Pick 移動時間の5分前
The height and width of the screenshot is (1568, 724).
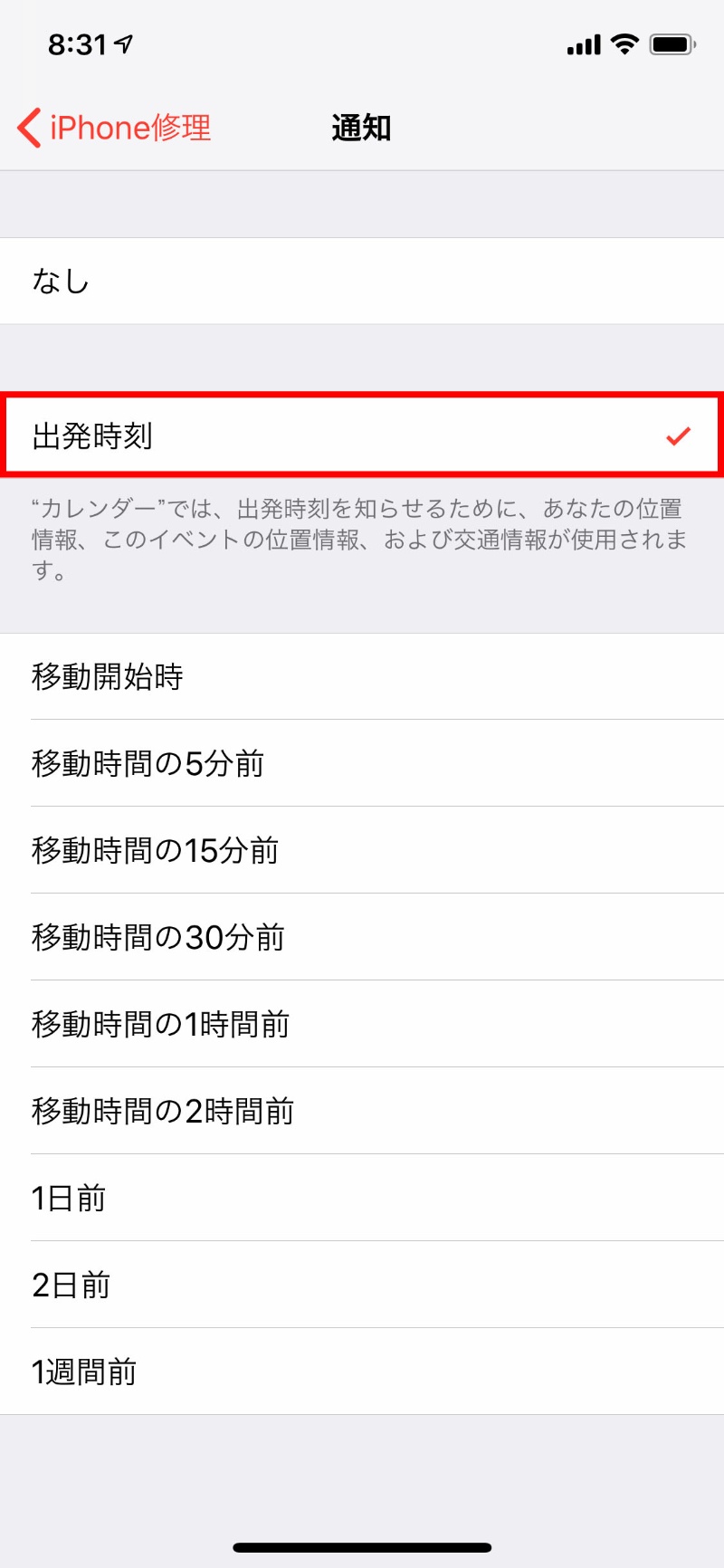(x=362, y=763)
